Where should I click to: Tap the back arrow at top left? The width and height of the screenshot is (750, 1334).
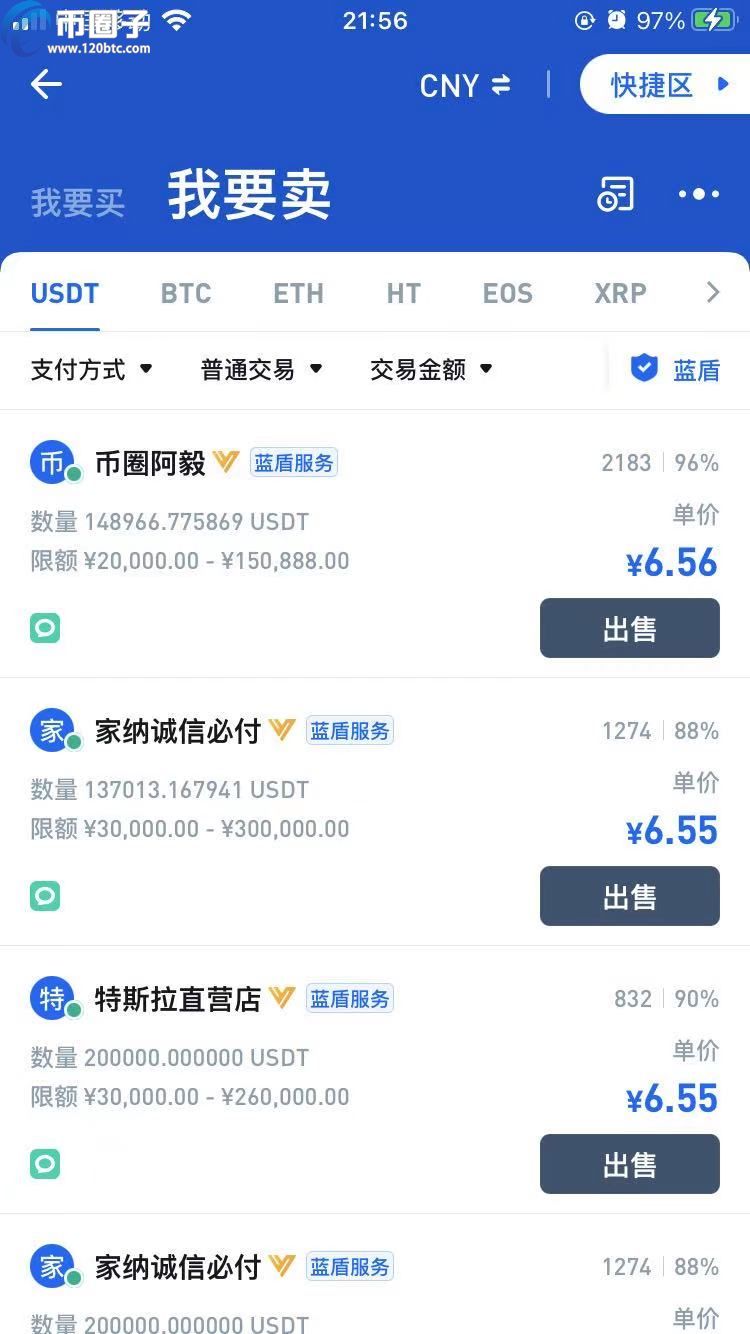point(46,84)
